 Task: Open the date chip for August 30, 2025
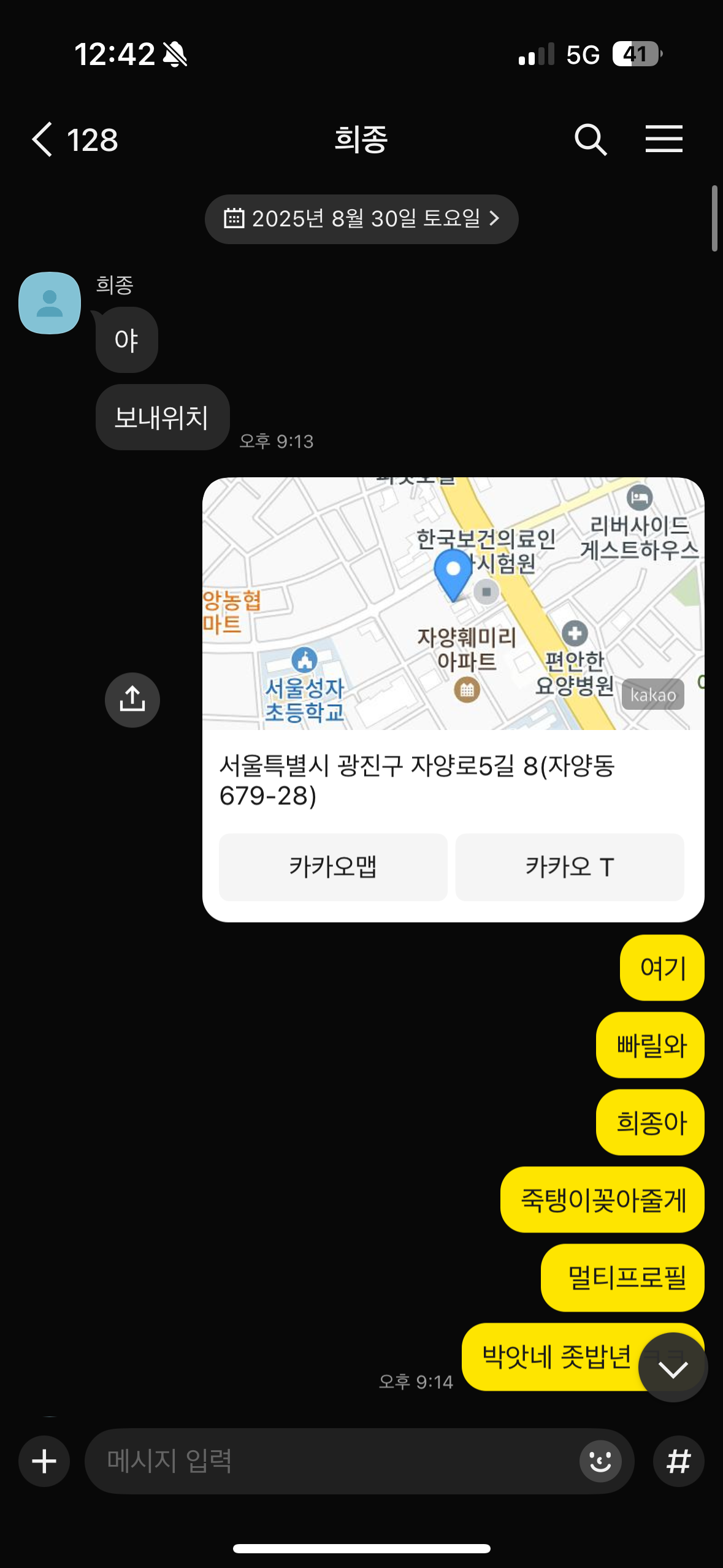pos(361,219)
